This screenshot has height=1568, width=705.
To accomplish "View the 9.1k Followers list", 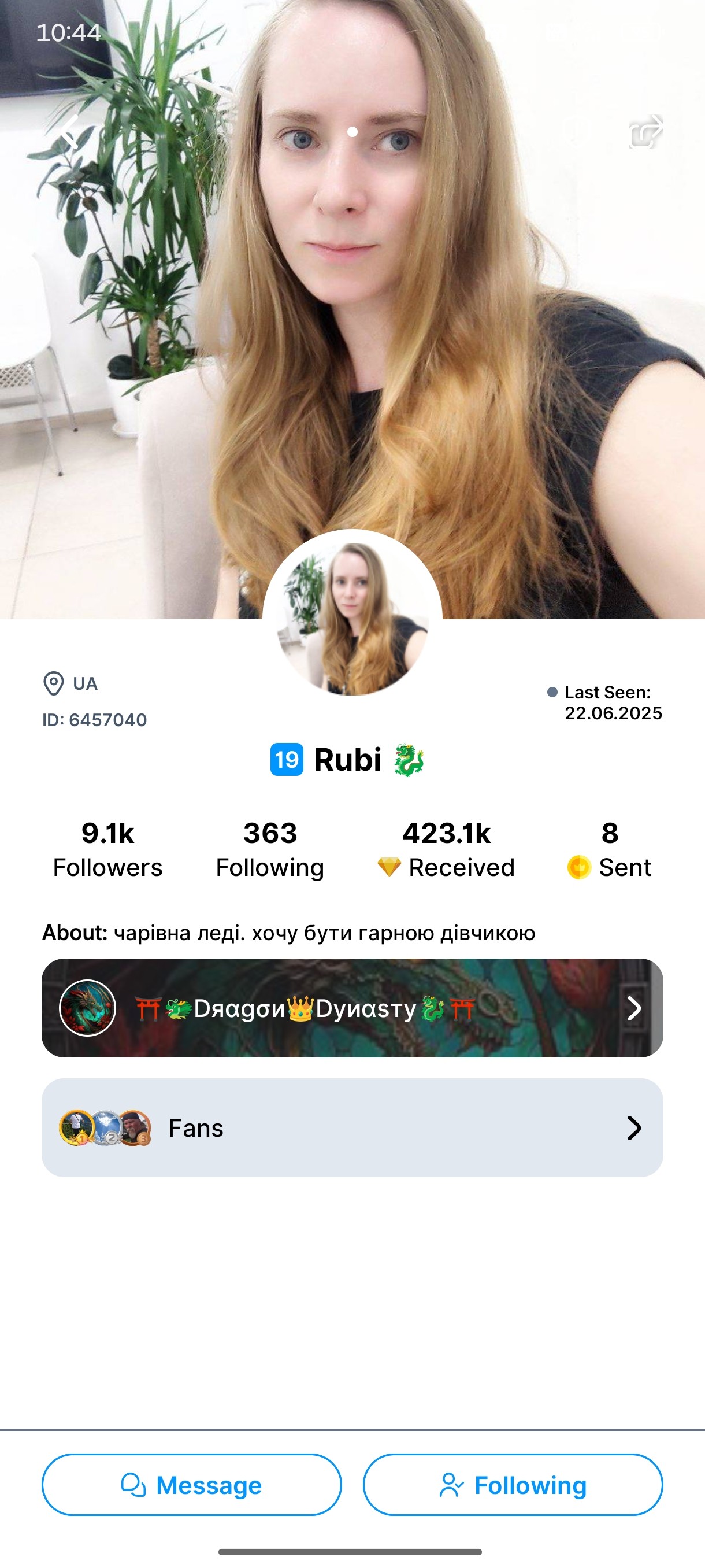I will point(107,849).
